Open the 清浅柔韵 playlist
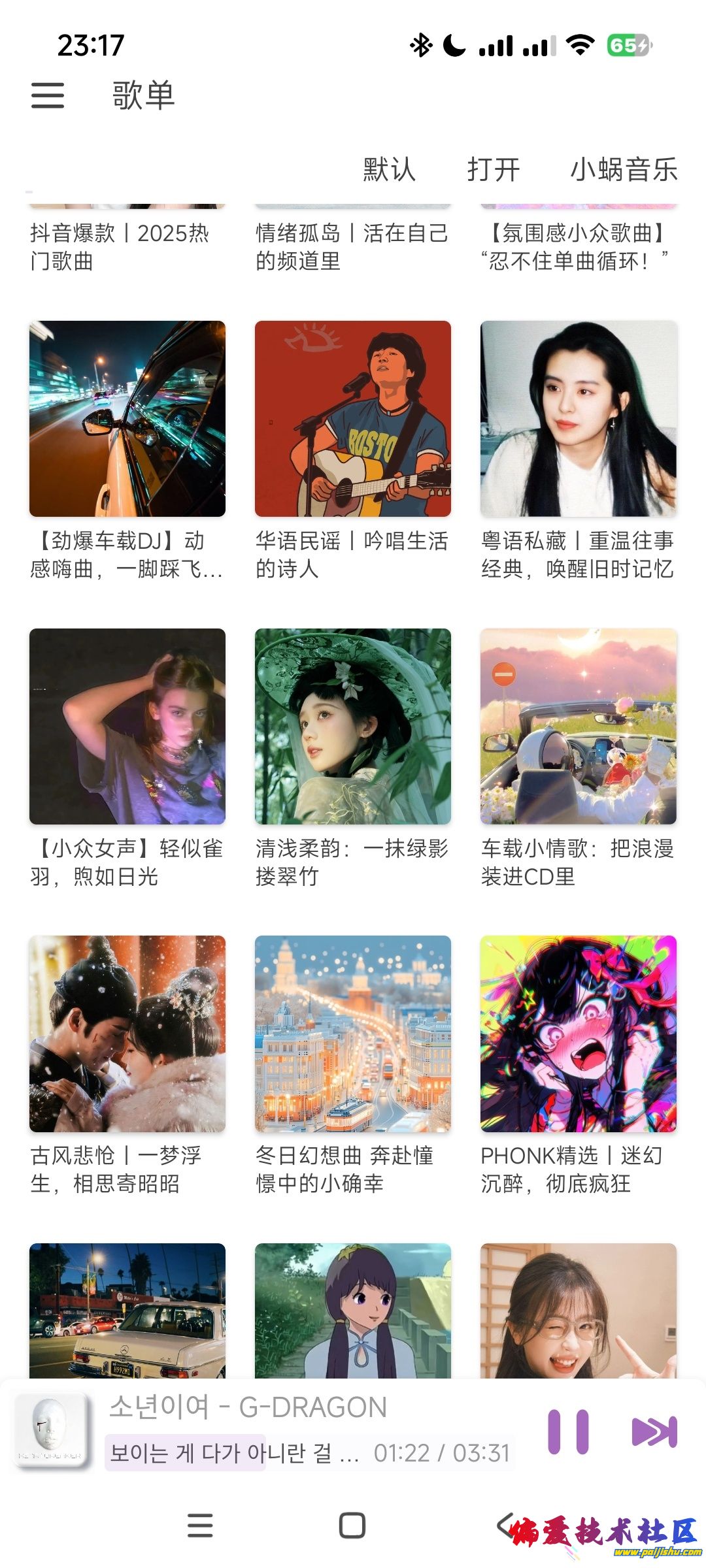The height and width of the screenshot is (1568, 706). pyautogui.click(x=353, y=727)
